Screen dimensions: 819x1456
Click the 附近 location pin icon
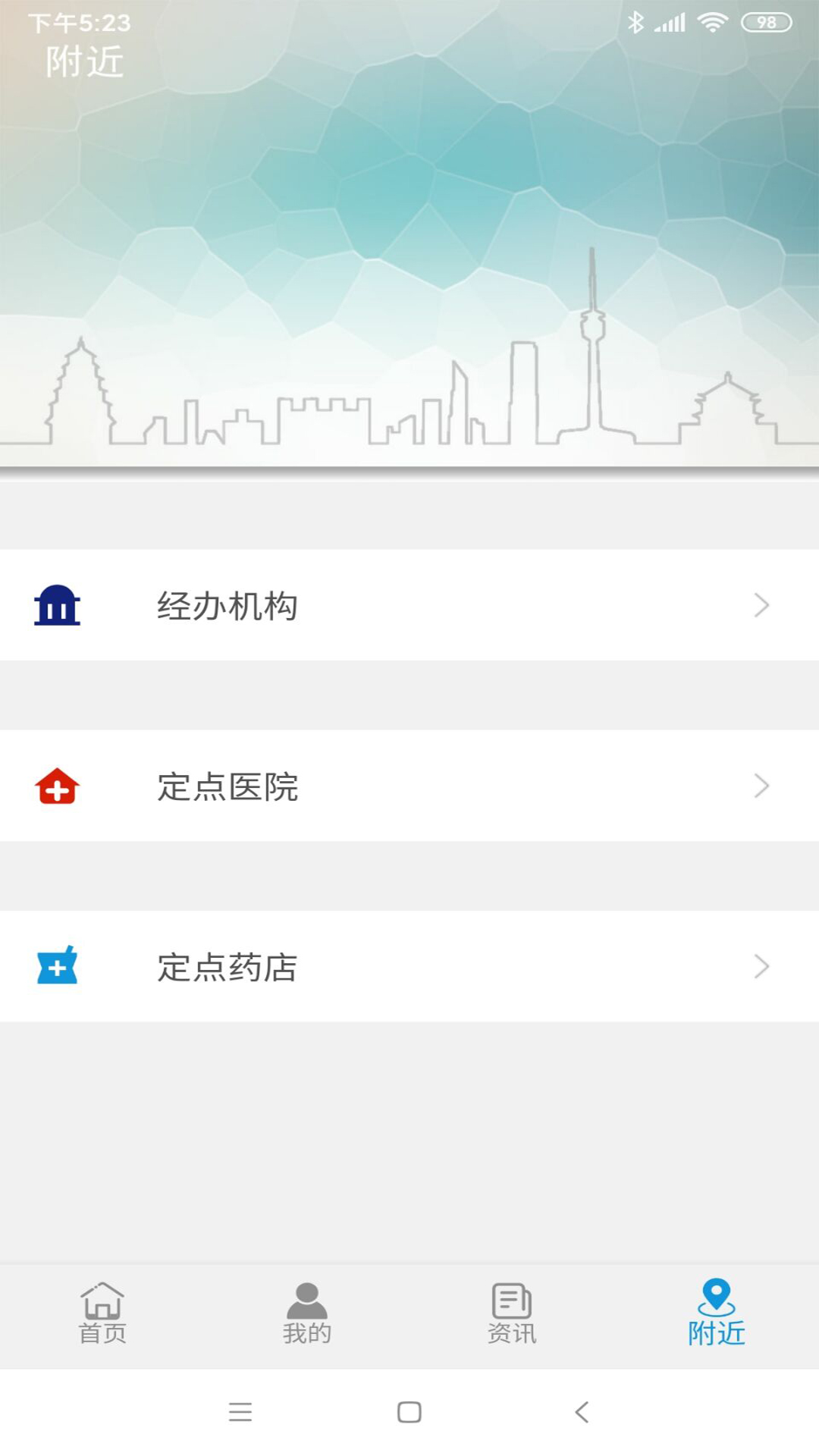715,1295
